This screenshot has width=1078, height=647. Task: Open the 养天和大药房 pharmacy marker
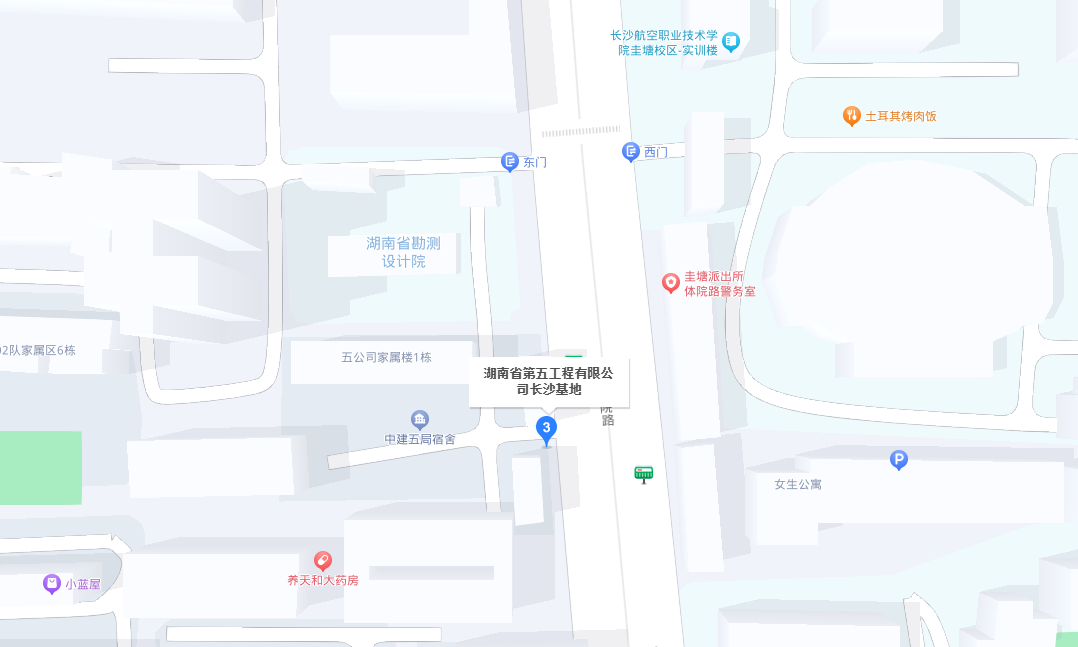pyautogui.click(x=322, y=561)
